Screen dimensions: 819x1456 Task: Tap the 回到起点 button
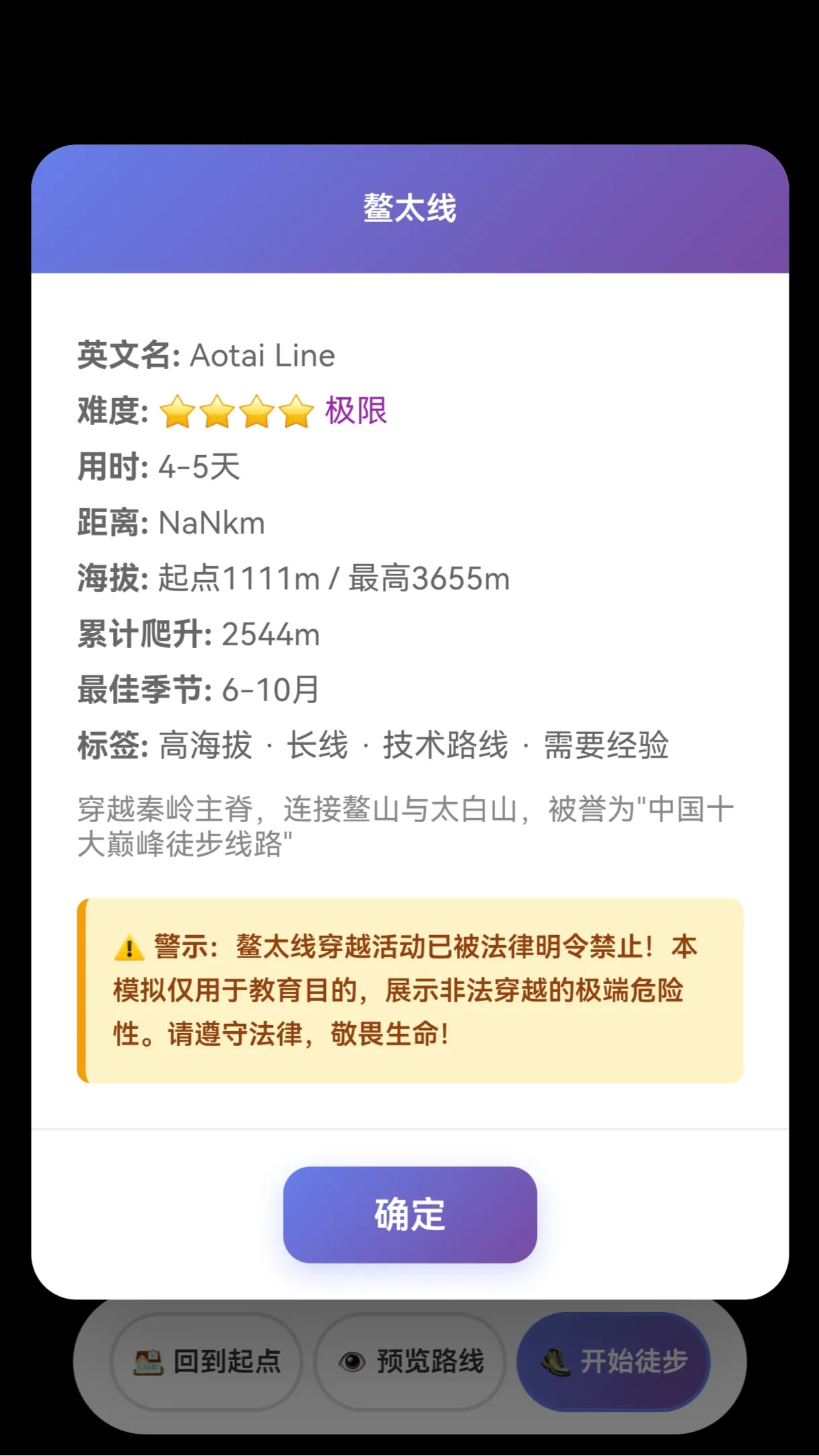pos(206,1361)
